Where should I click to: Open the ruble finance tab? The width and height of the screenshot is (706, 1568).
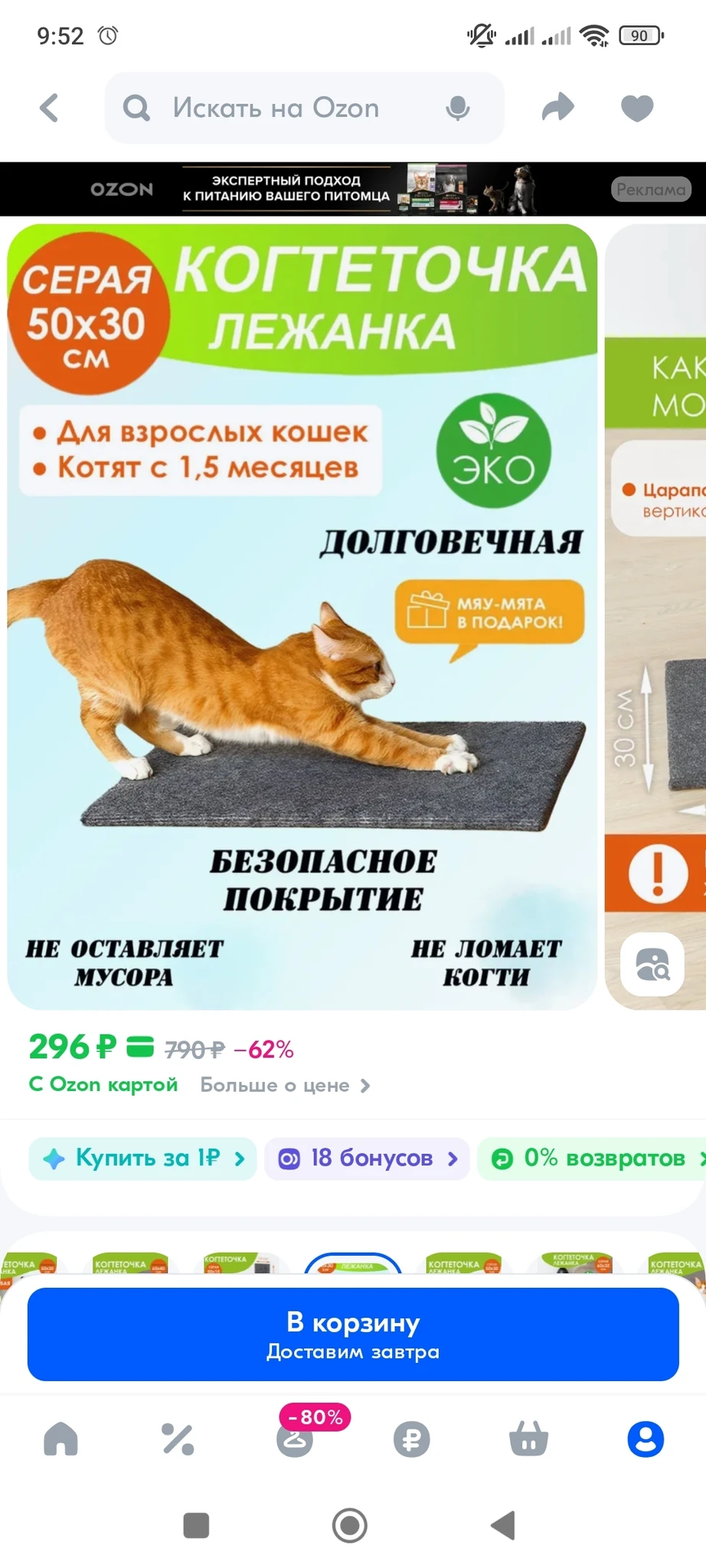(412, 1439)
